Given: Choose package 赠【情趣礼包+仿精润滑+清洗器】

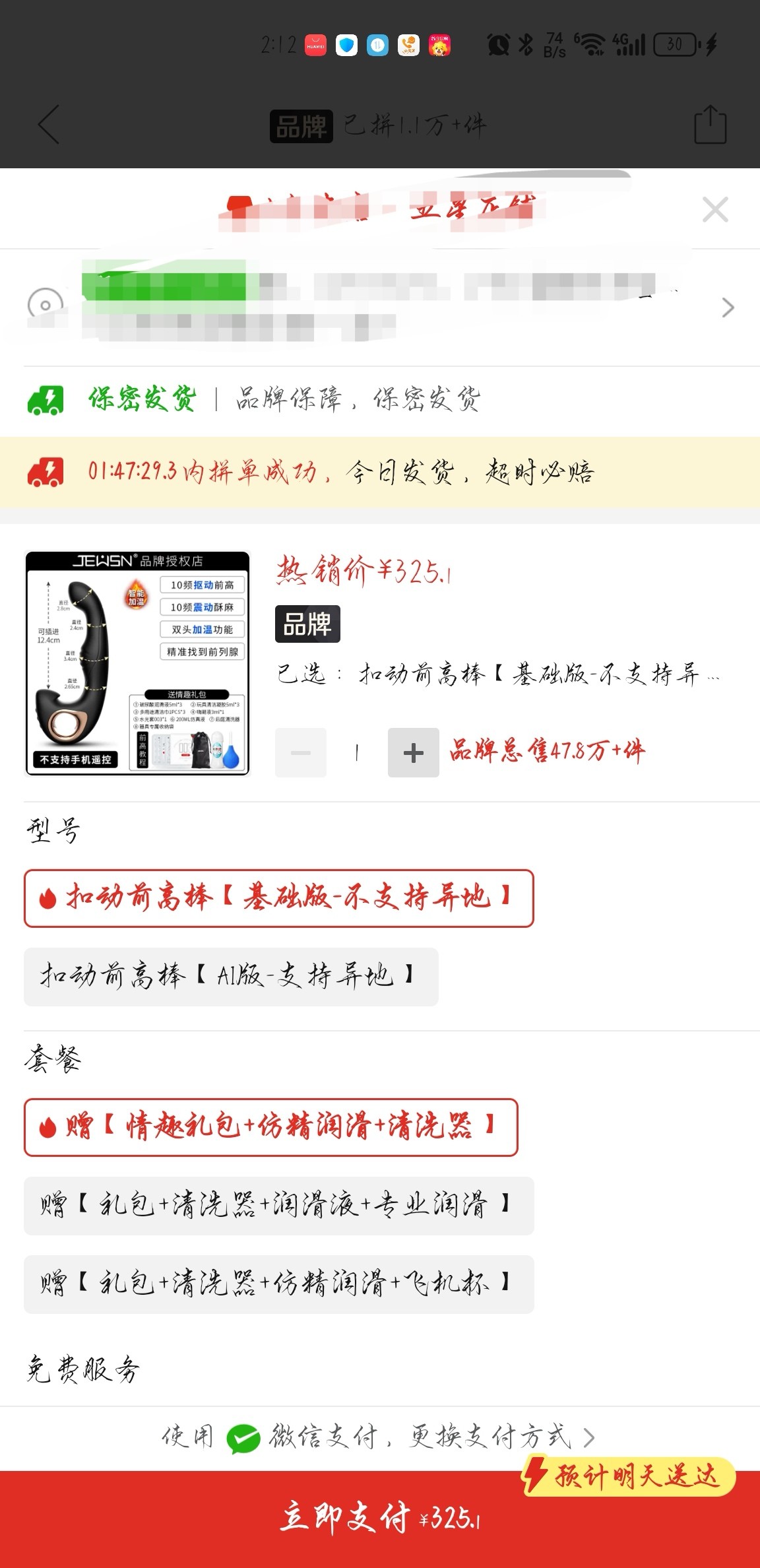Looking at the screenshot, I should [x=270, y=1127].
